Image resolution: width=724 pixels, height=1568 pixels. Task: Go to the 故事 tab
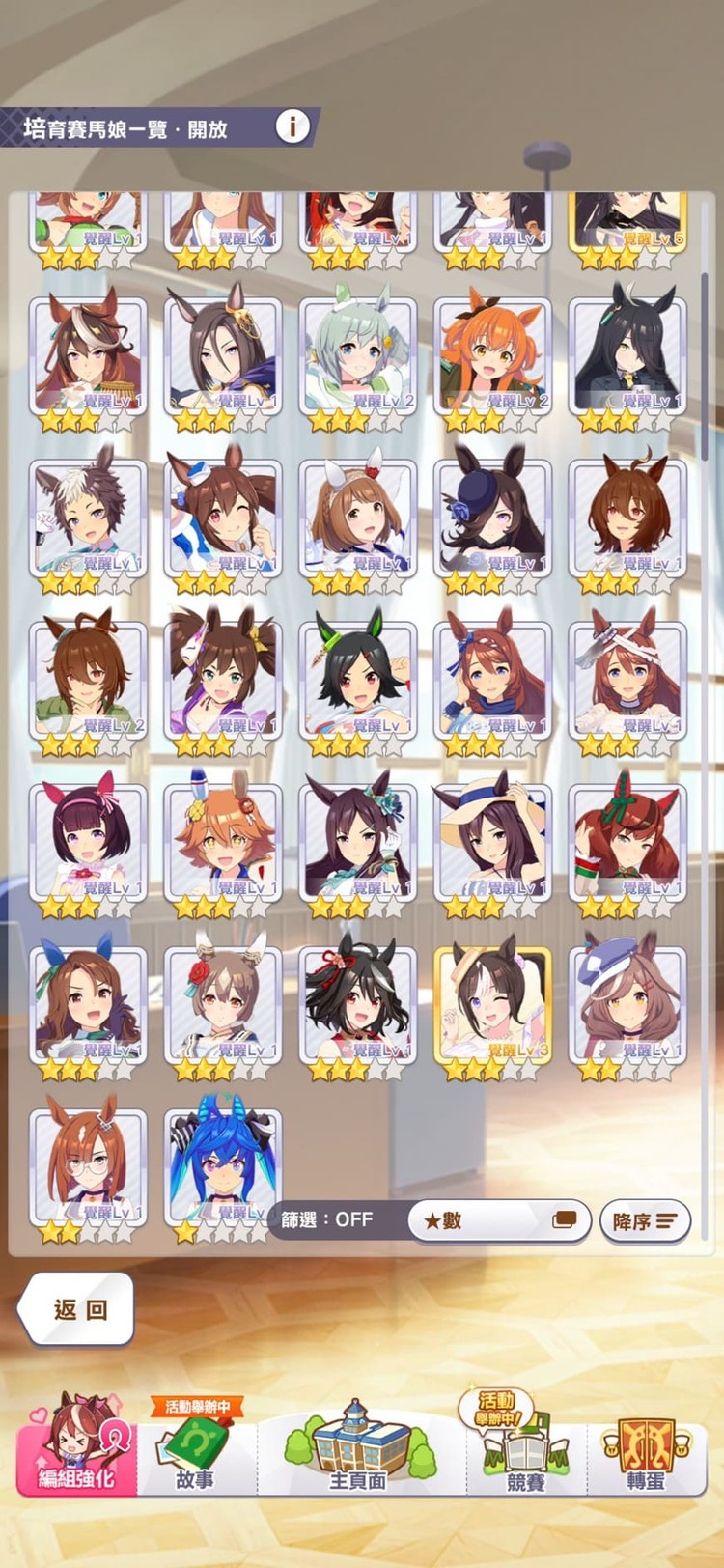pyautogui.click(x=194, y=1453)
